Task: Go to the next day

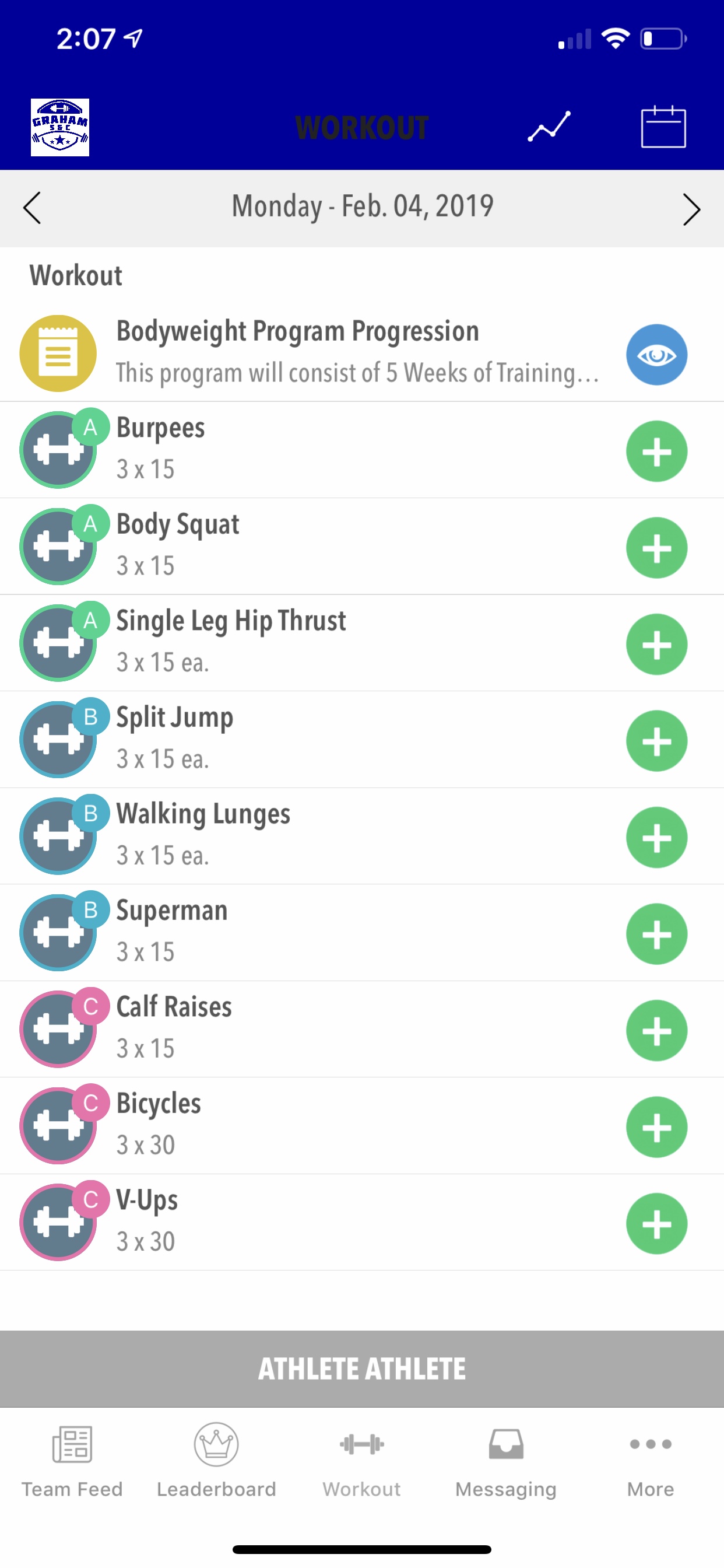Action: [x=691, y=209]
